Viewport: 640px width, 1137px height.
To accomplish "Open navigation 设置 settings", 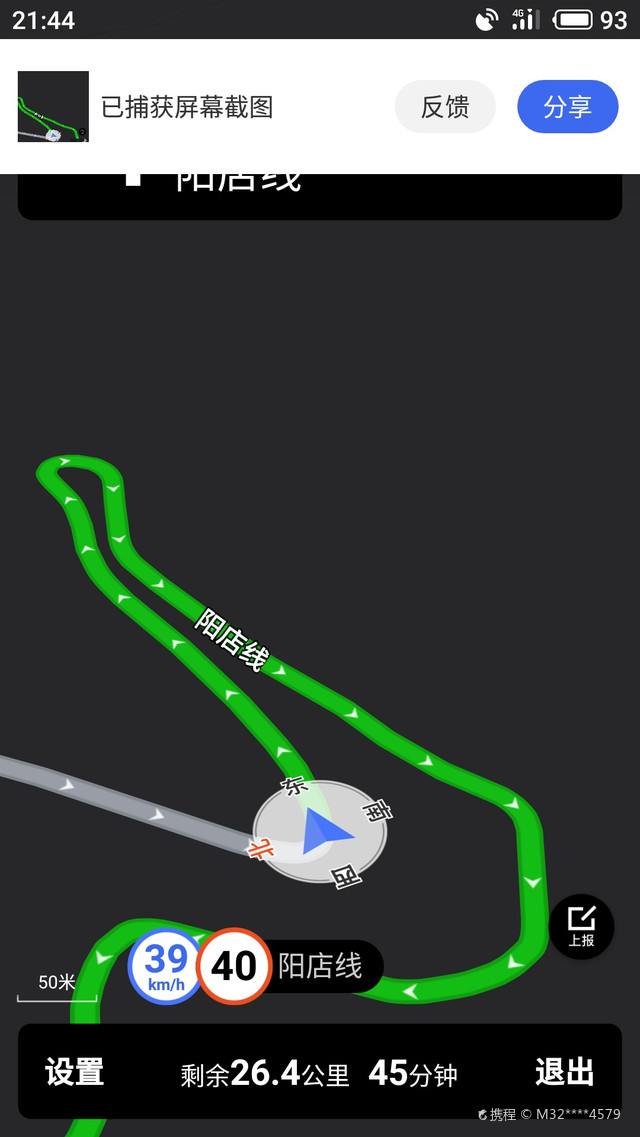I will [75, 1072].
